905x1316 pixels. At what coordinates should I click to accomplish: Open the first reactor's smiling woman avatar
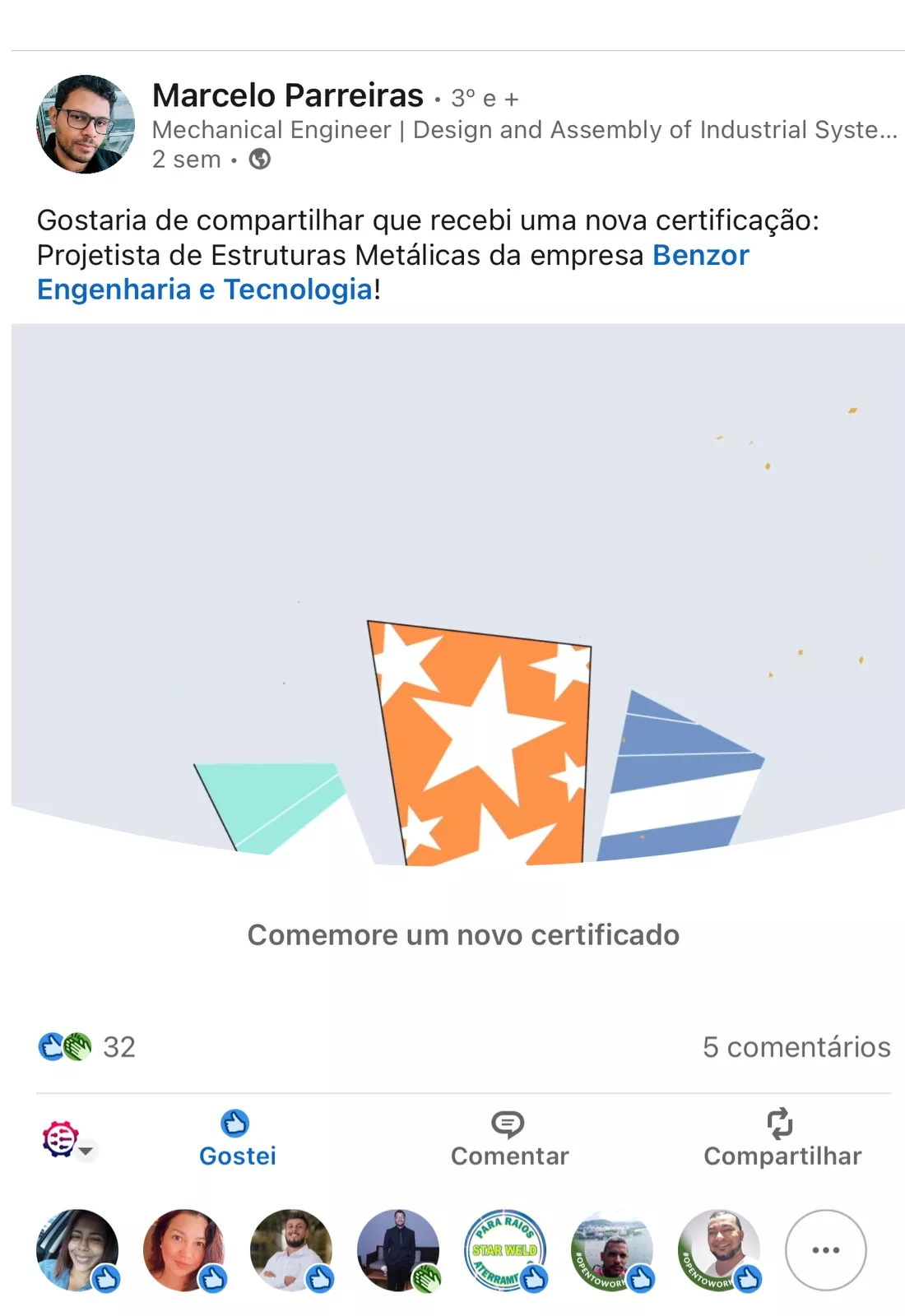[77, 1249]
